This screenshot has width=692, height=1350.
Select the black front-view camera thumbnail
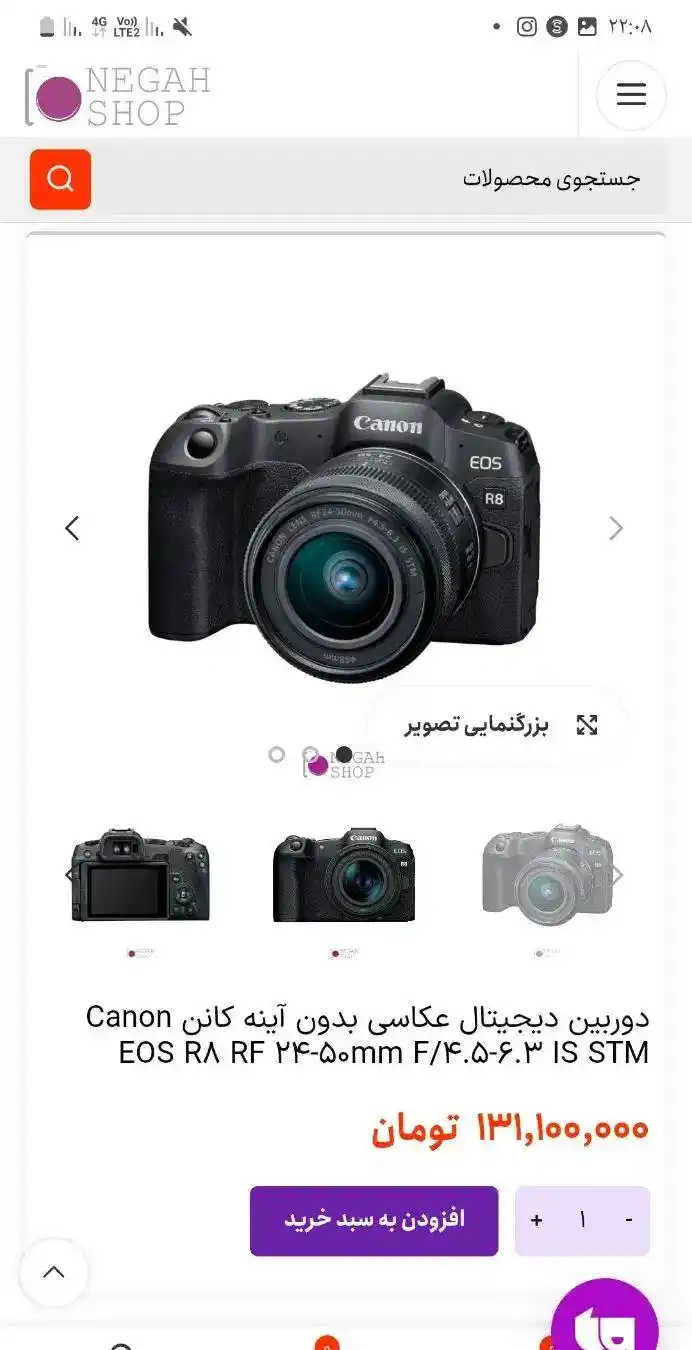point(344,877)
